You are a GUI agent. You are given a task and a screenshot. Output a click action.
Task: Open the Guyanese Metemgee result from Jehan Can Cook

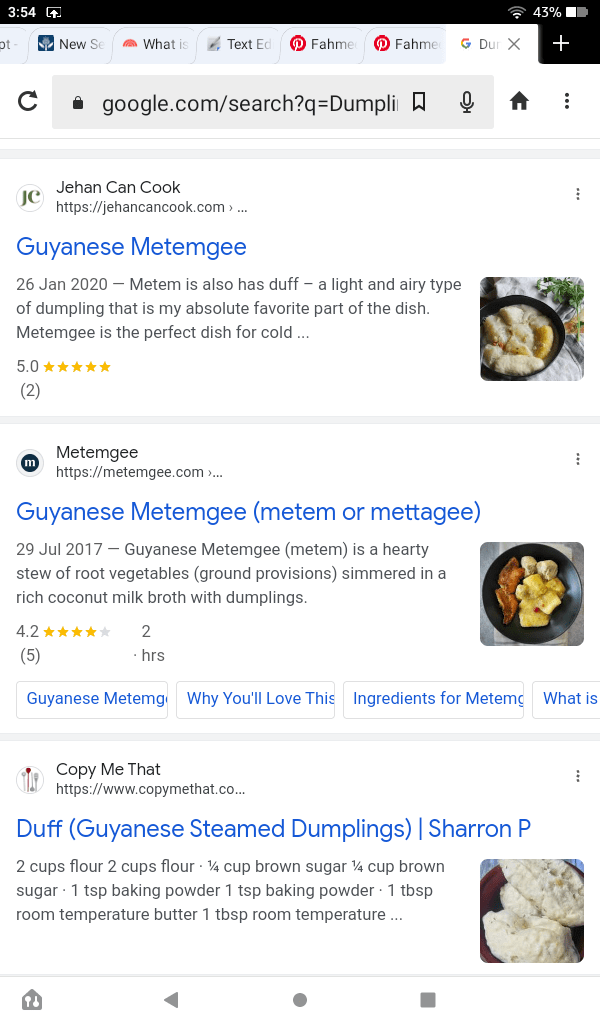(131, 247)
